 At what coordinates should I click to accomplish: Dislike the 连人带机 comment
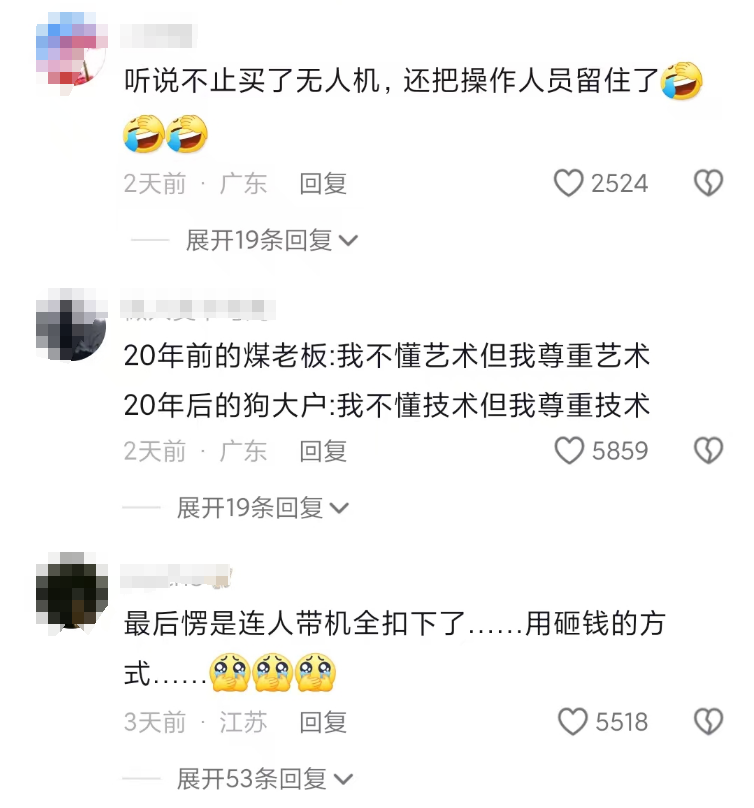point(708,721)
